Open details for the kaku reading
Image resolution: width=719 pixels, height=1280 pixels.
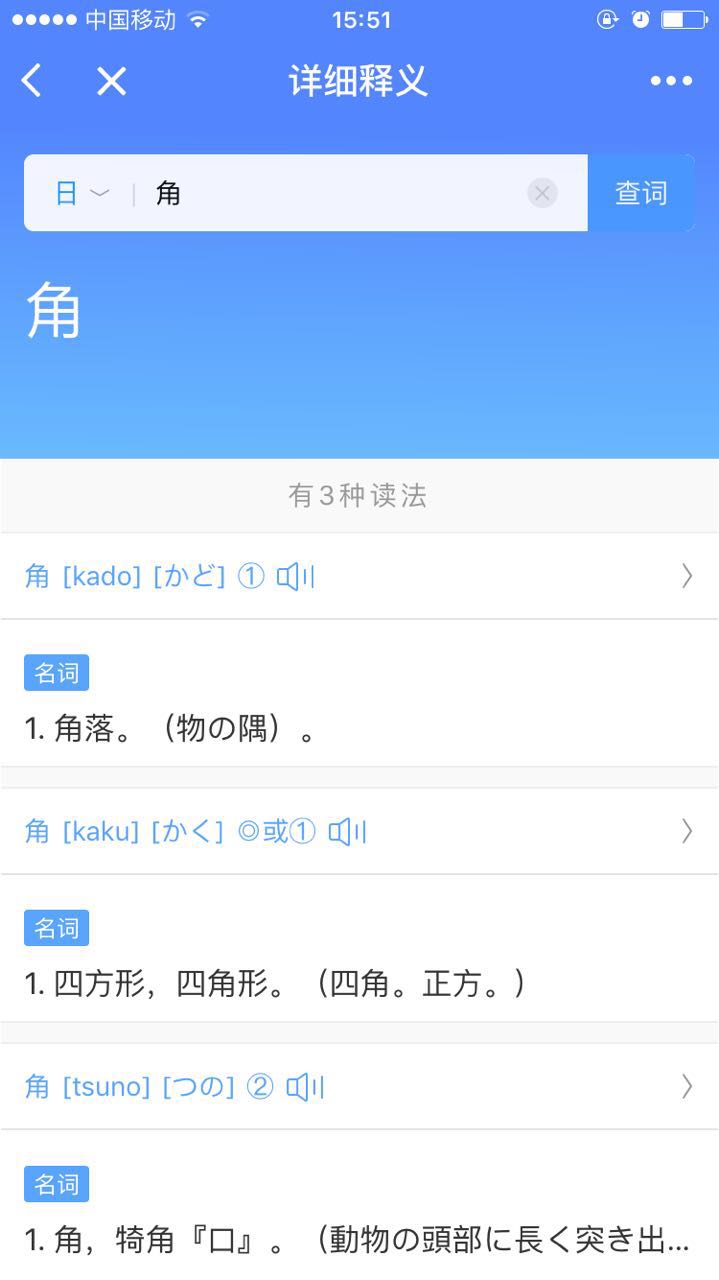pyautogui.click(x=686, y=832)
